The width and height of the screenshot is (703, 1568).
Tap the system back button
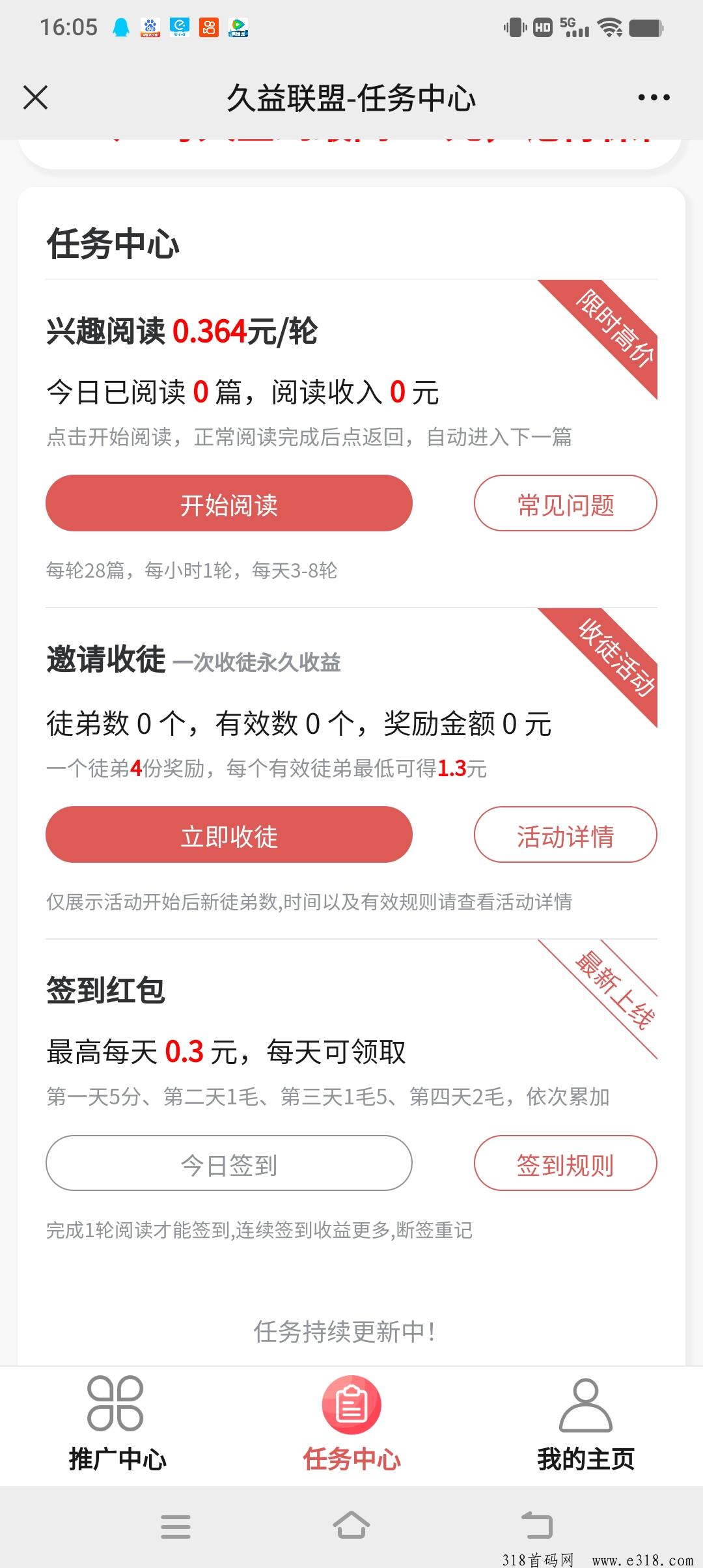(x=536, y=1525)
